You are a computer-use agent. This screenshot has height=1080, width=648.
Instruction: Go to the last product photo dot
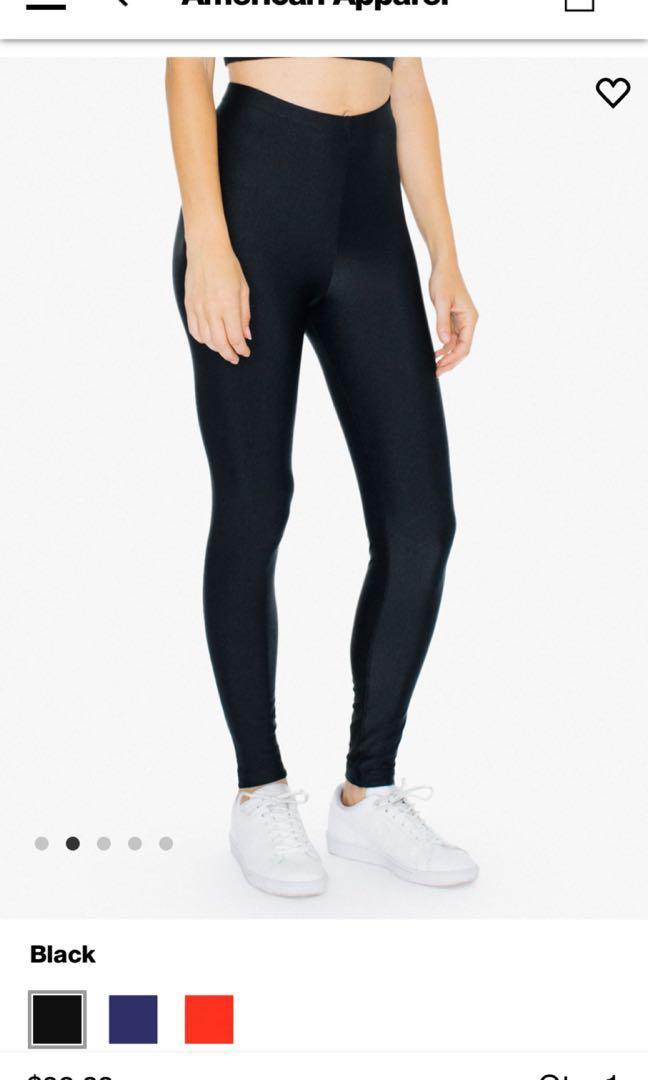coord(166,843)
